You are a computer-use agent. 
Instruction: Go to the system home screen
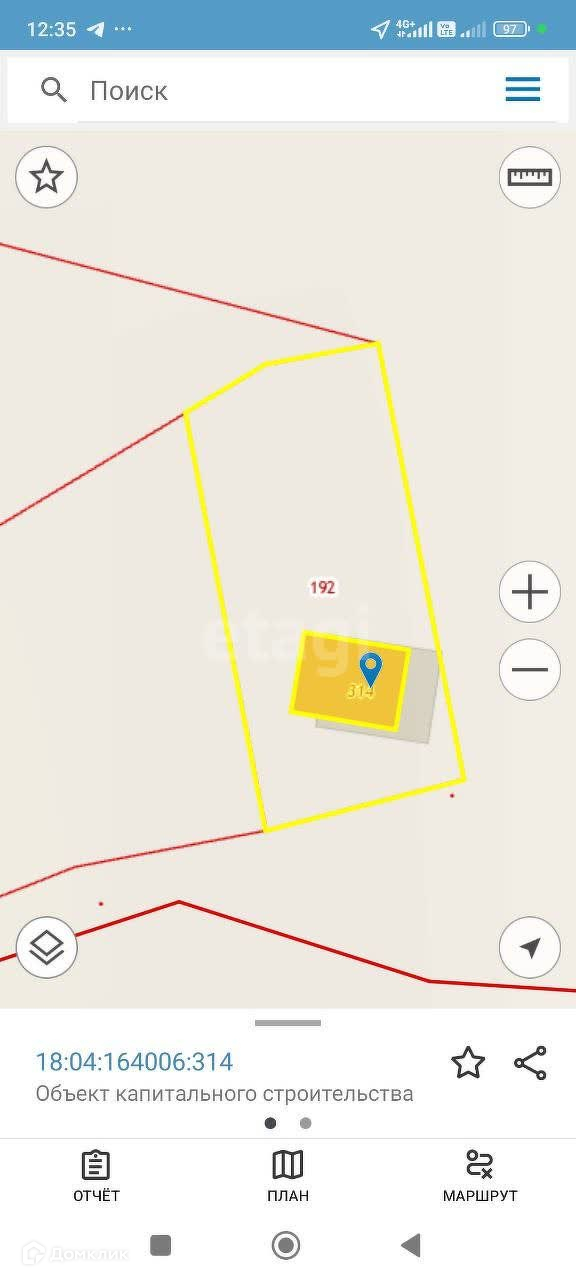(x=286, y=1245)
